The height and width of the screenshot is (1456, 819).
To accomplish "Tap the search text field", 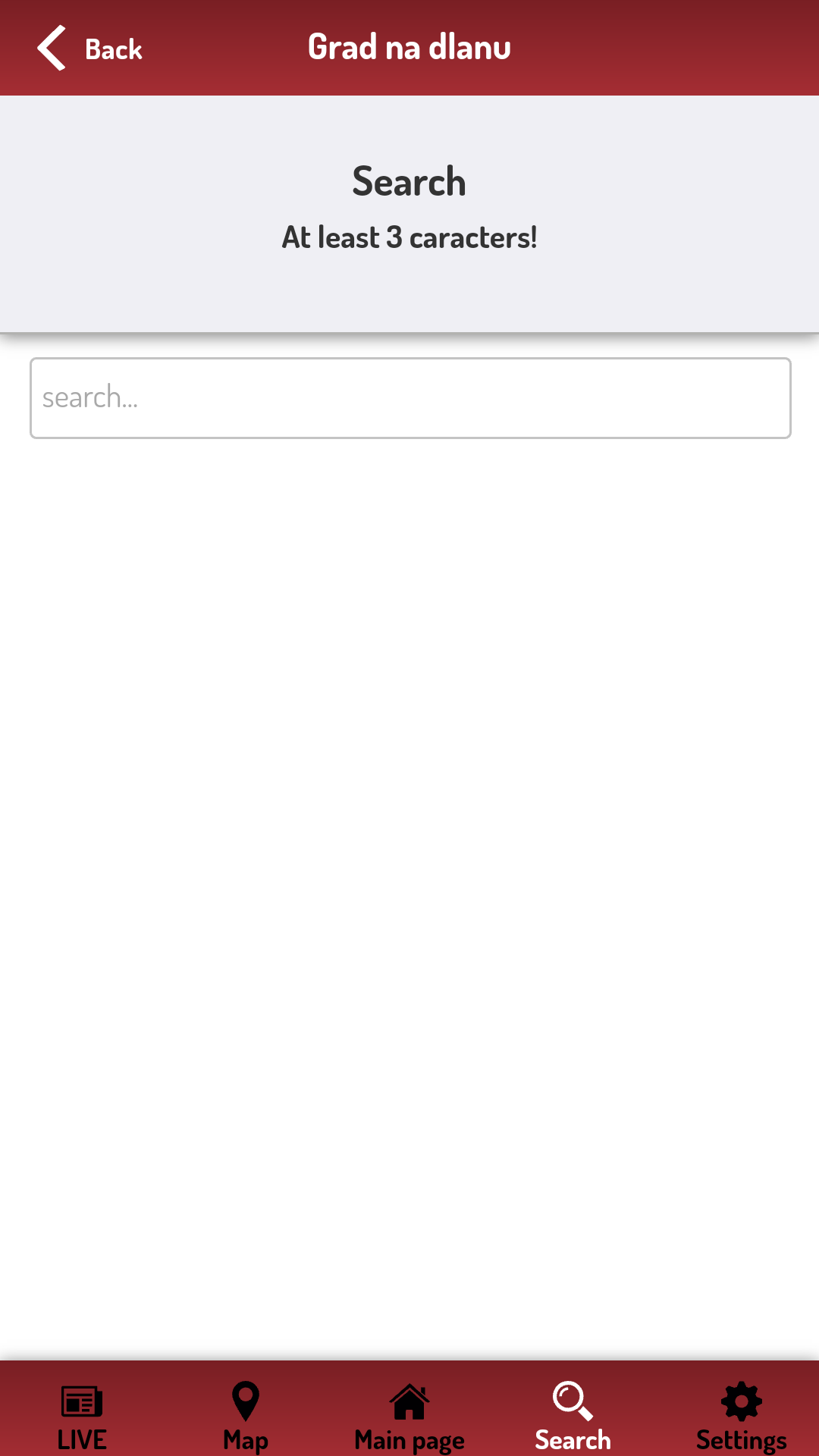I will tap(410, 398).
